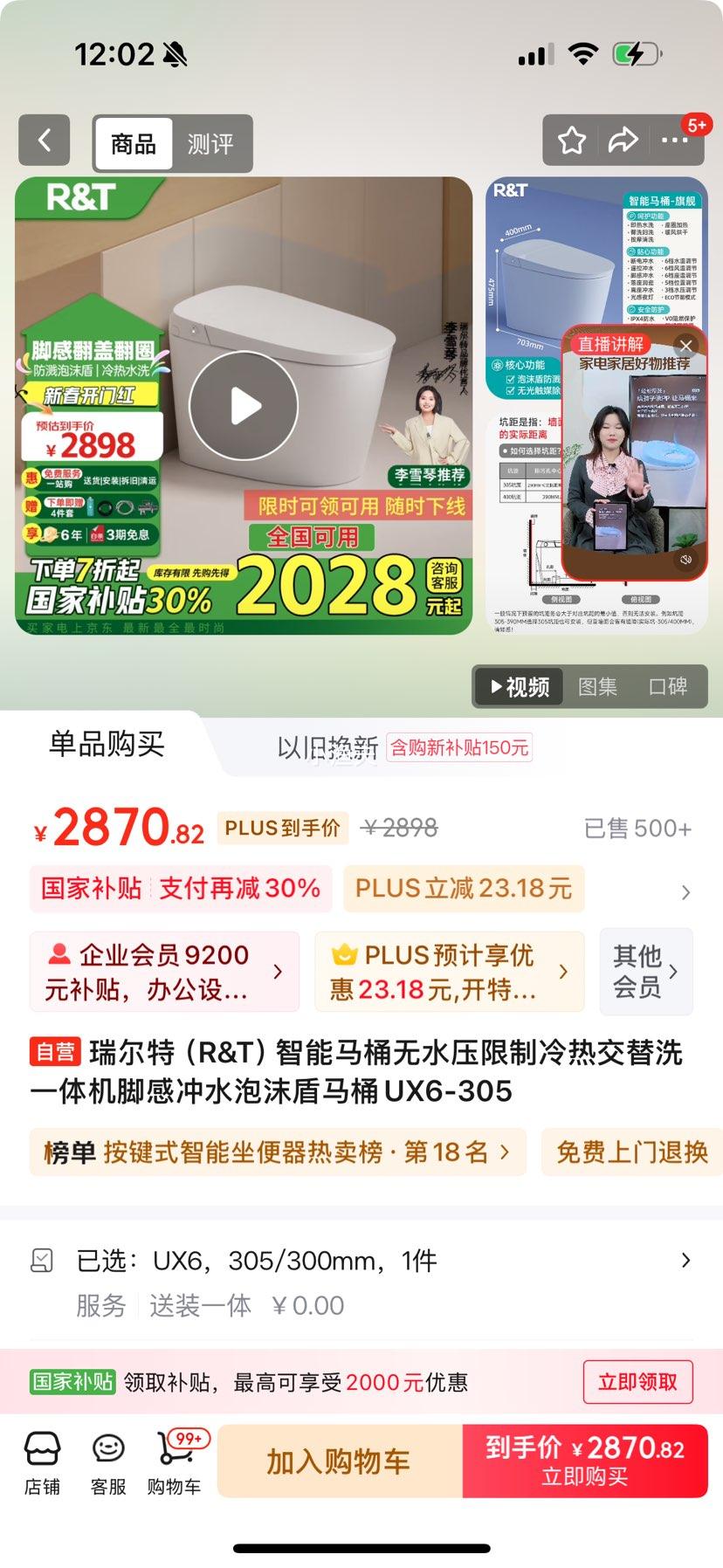The height and width of the screenshot is (1568, 723).
Task: Open the 购物车 shopping cart icon
Action: tap(172, 1460)
